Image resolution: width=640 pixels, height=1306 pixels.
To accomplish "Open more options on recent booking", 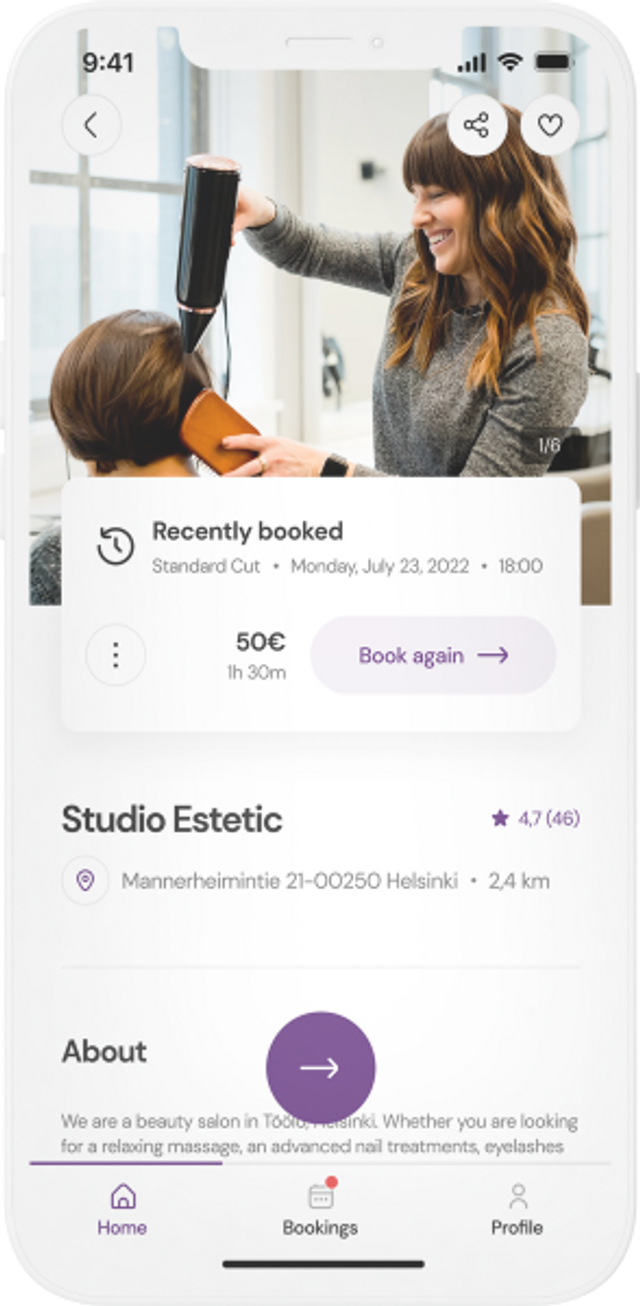I will [x=115, y=655].
